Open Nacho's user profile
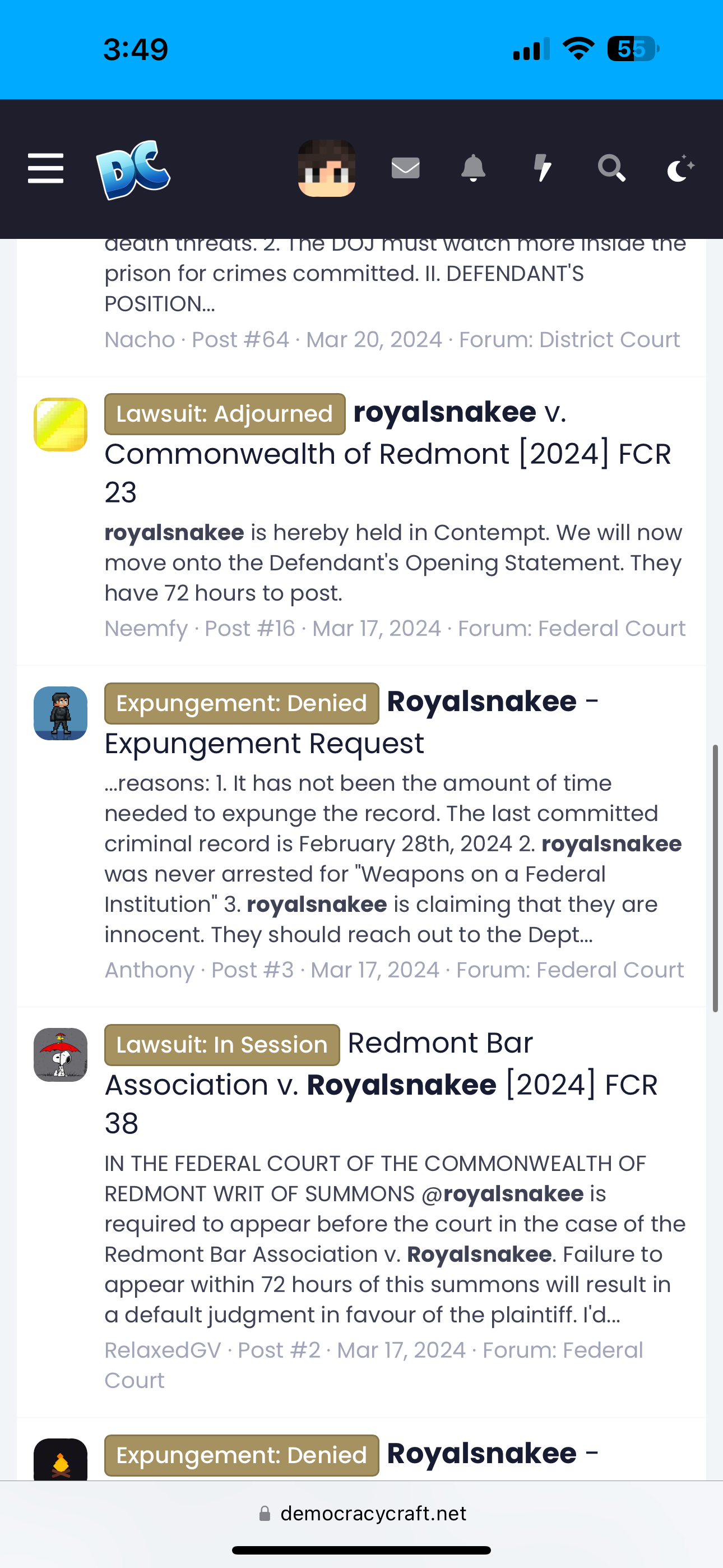The width and height of the screenshot is (723, 1568). tap(140, 339)
